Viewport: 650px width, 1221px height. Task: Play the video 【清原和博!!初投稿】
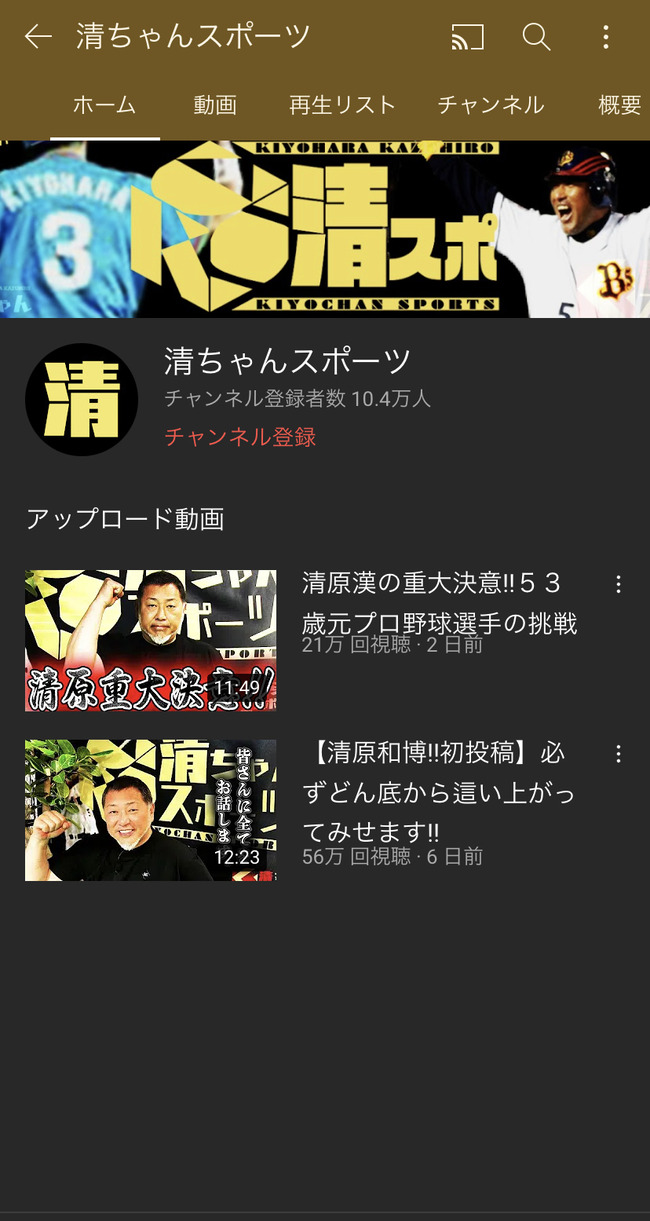click(x=150, y=810)
